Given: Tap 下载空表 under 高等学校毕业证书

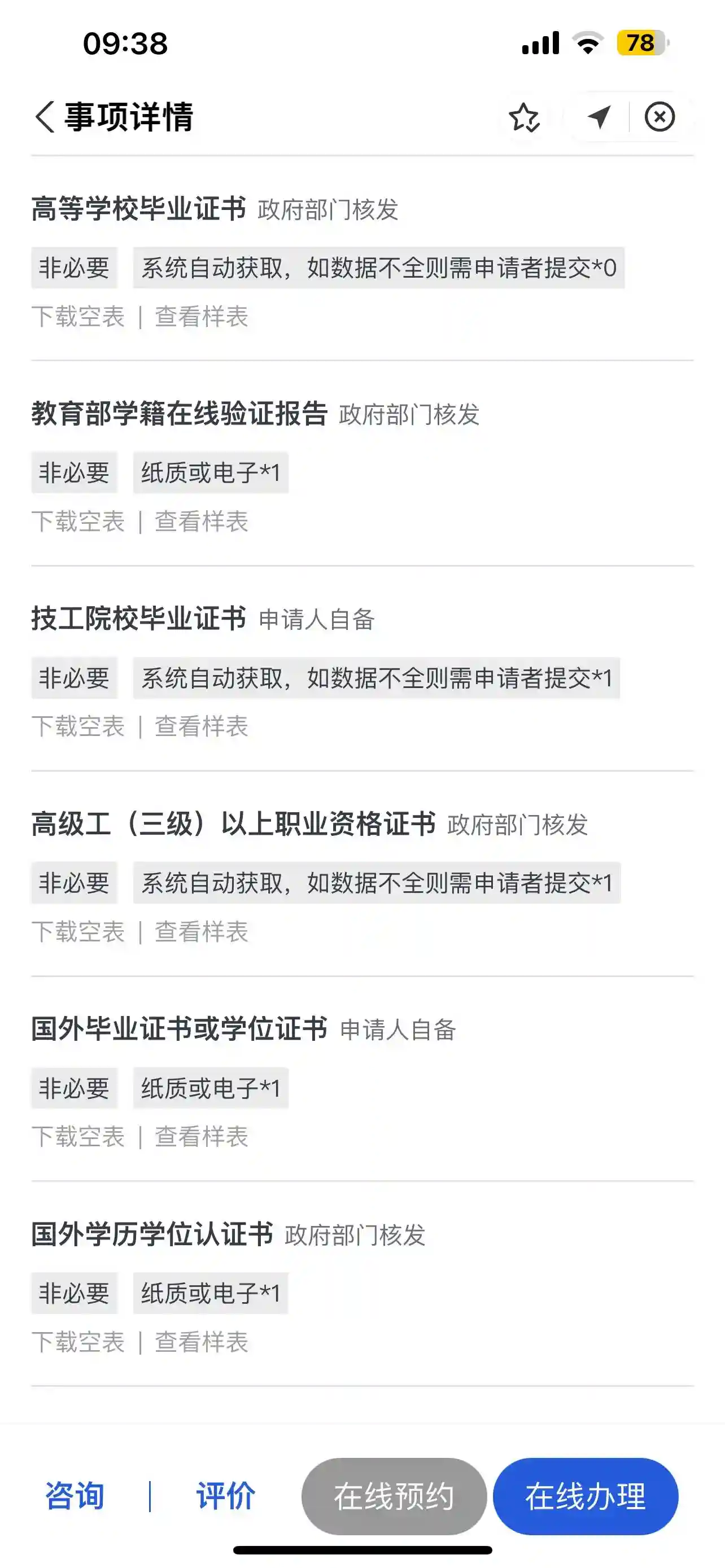Looking at the screenshot, I should coord(78,317).
